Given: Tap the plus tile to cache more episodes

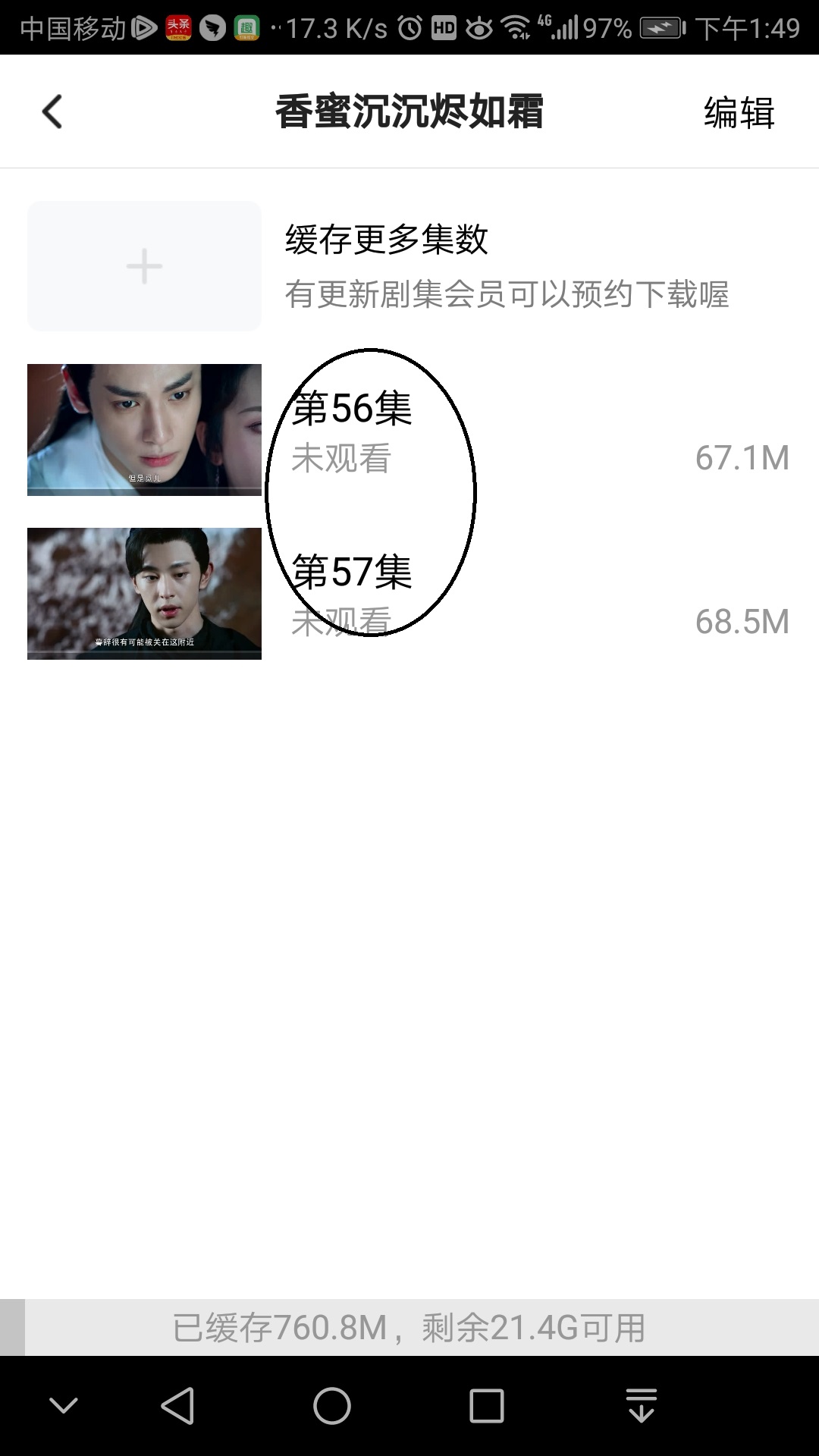Looking at the screenshot, I should (144, 266).
